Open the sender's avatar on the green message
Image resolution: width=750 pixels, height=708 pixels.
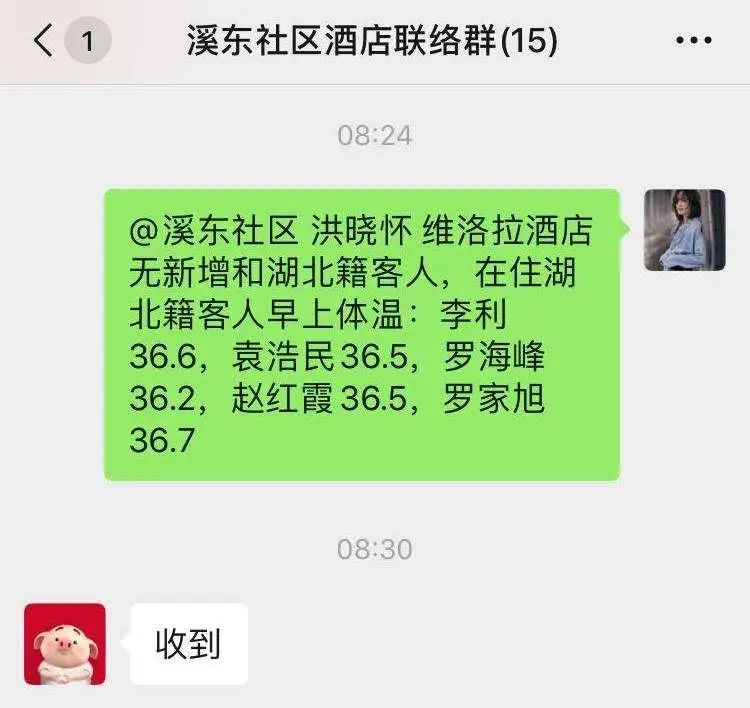[x=684, y=230]
